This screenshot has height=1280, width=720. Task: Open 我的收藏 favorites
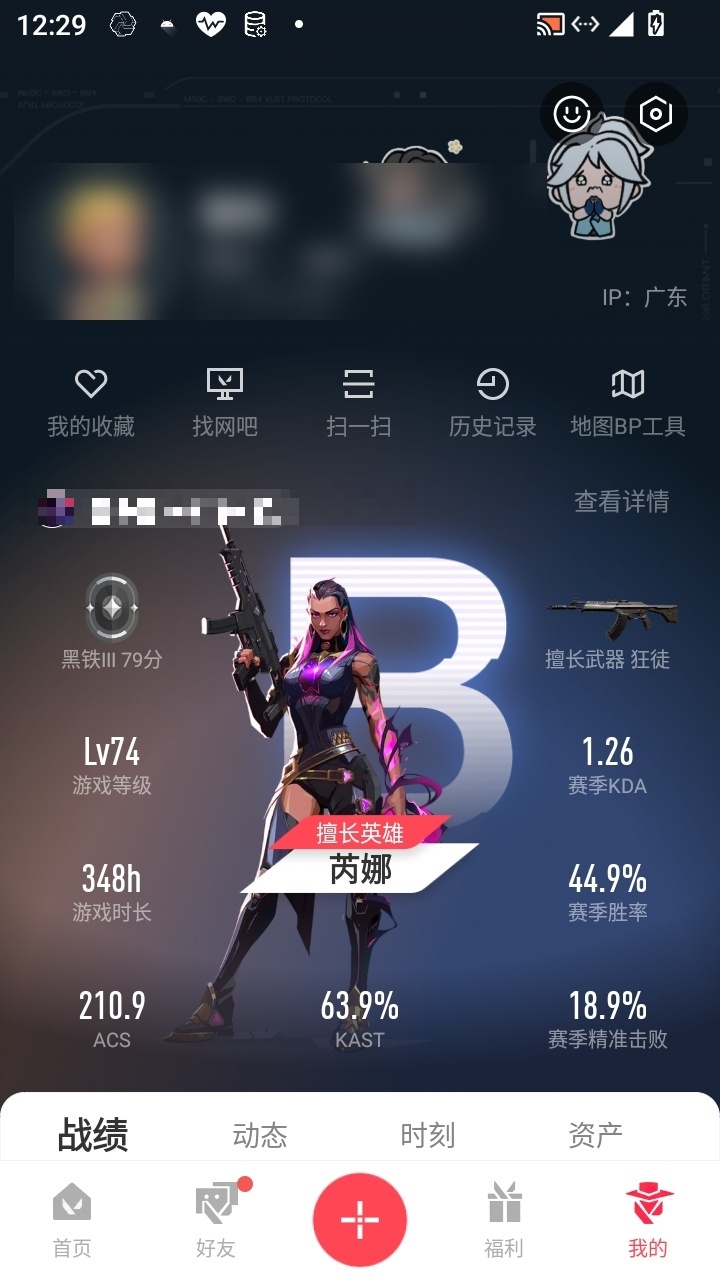(x=91, y=402)
